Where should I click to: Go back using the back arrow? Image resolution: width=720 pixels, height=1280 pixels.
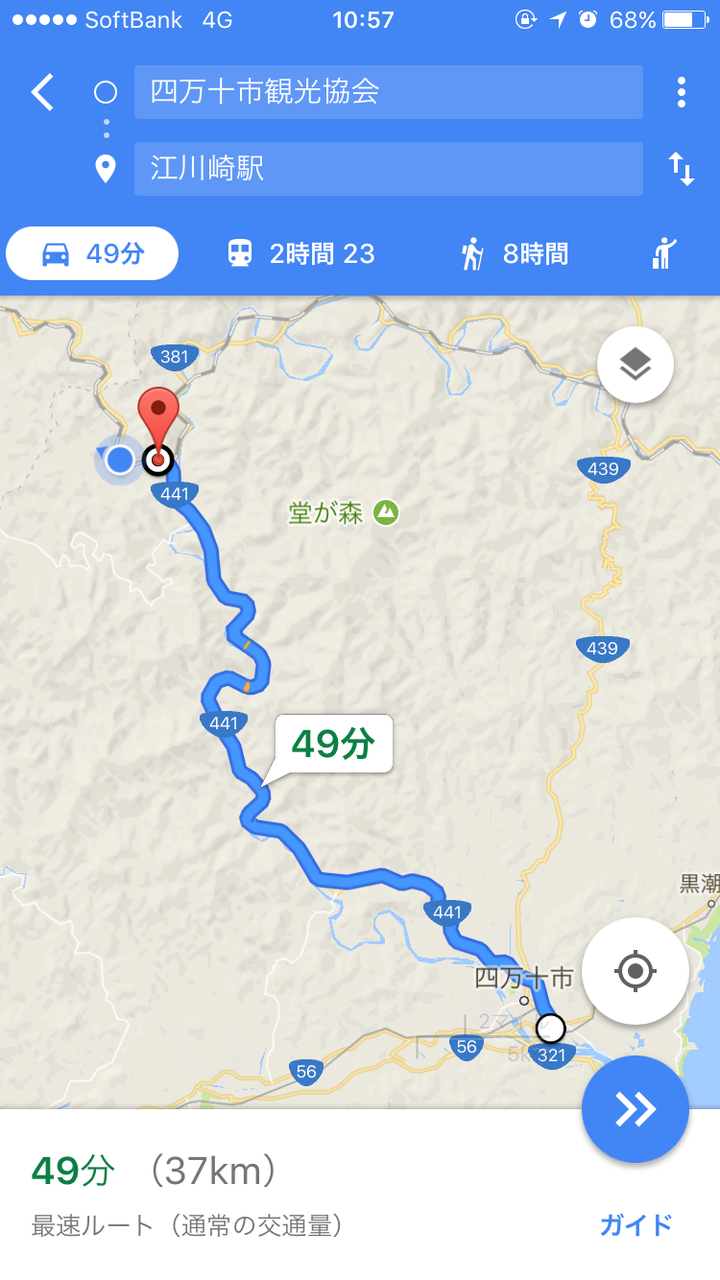coord(42,93)
